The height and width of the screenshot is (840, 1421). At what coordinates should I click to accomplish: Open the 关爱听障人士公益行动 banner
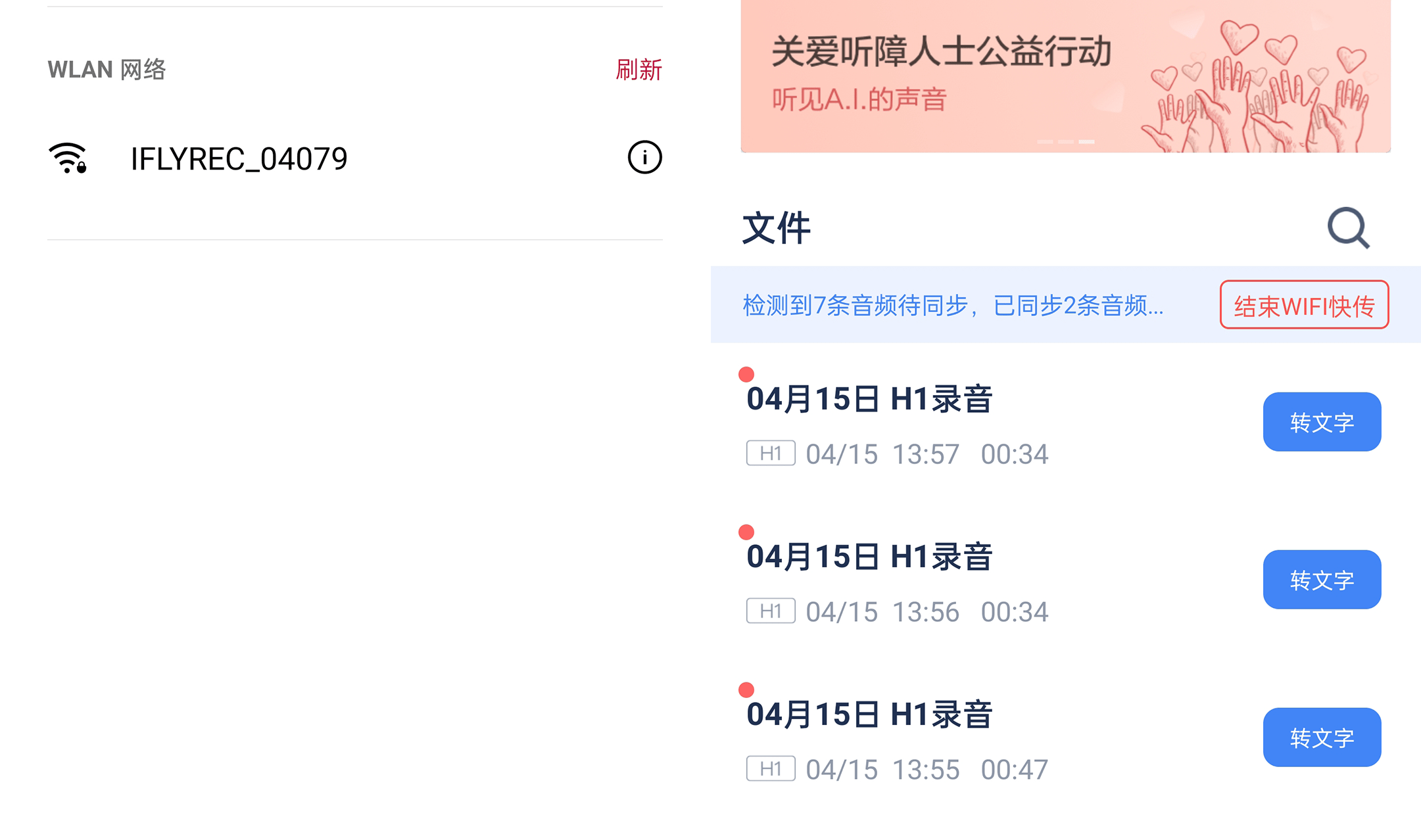point(1065,76)
